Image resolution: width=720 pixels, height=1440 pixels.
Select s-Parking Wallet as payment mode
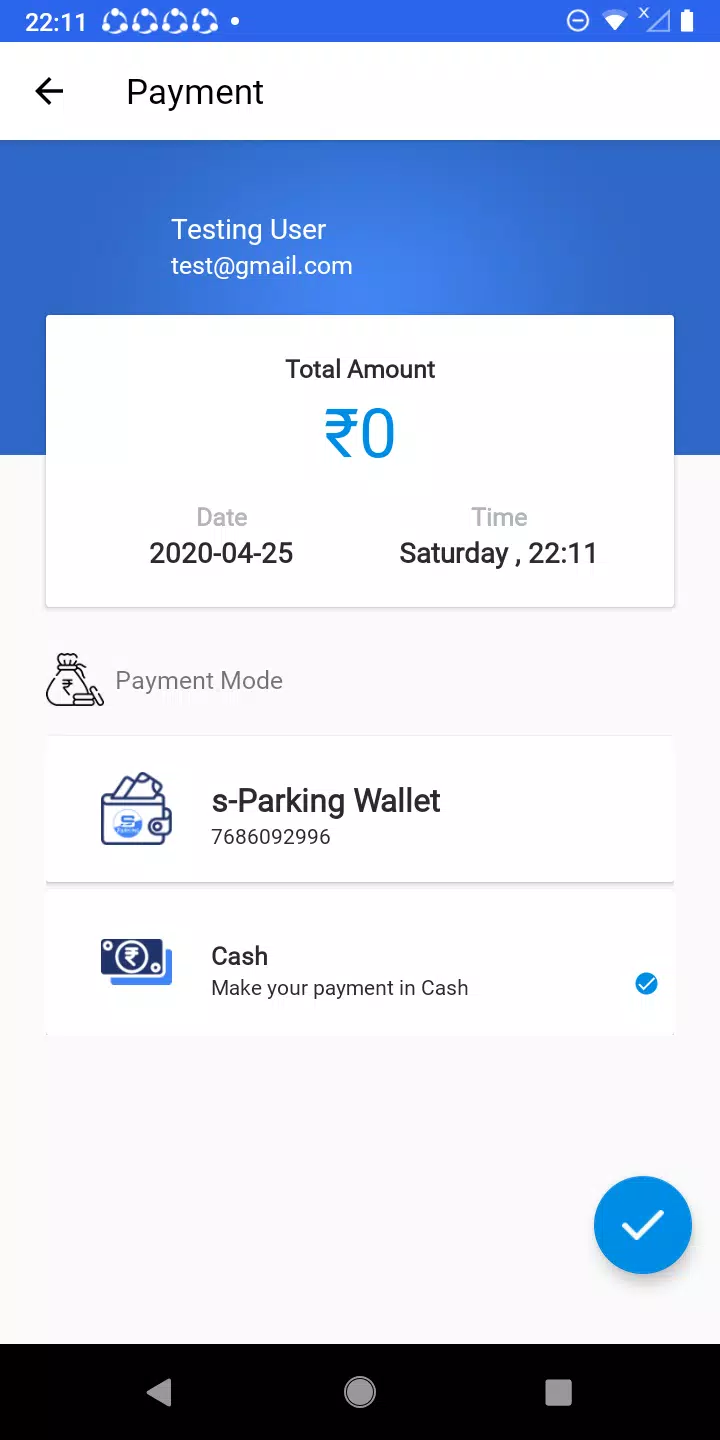pos(359,810)
